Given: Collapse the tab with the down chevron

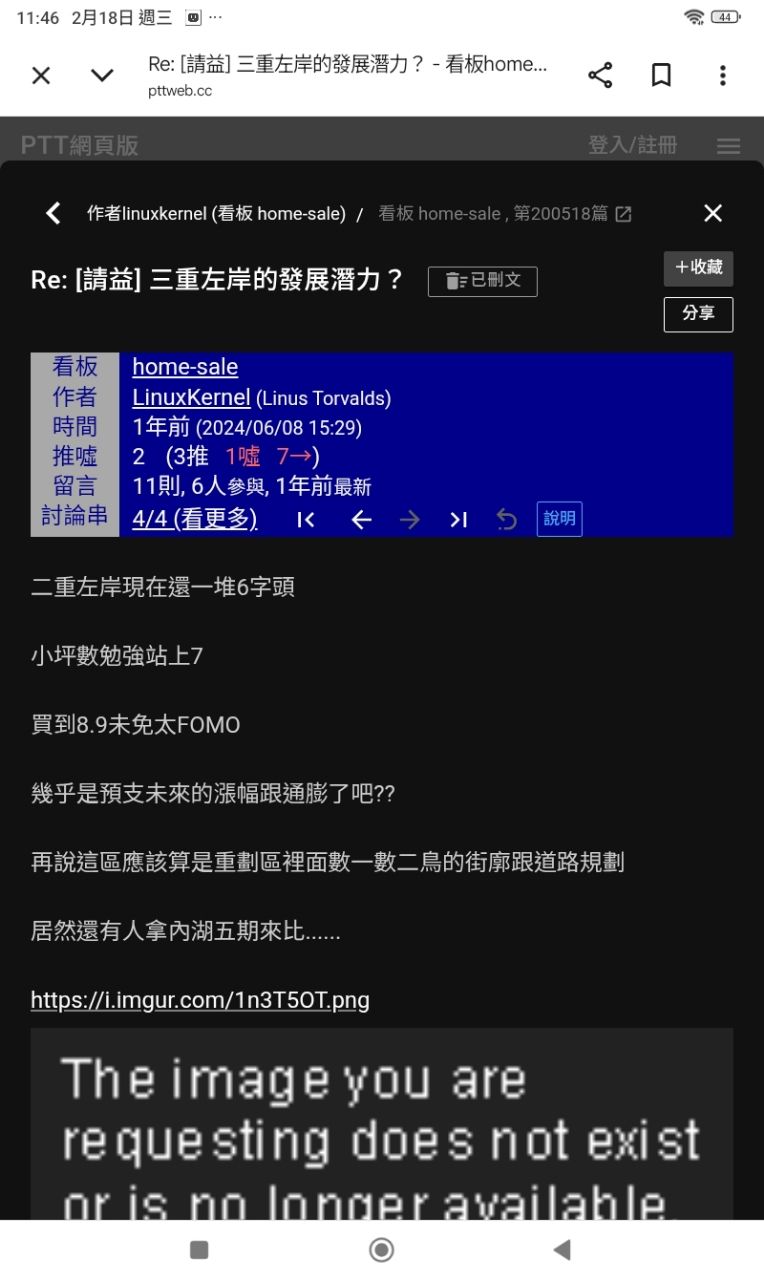Looking at the screenshot, I should (x=102, y=76).
